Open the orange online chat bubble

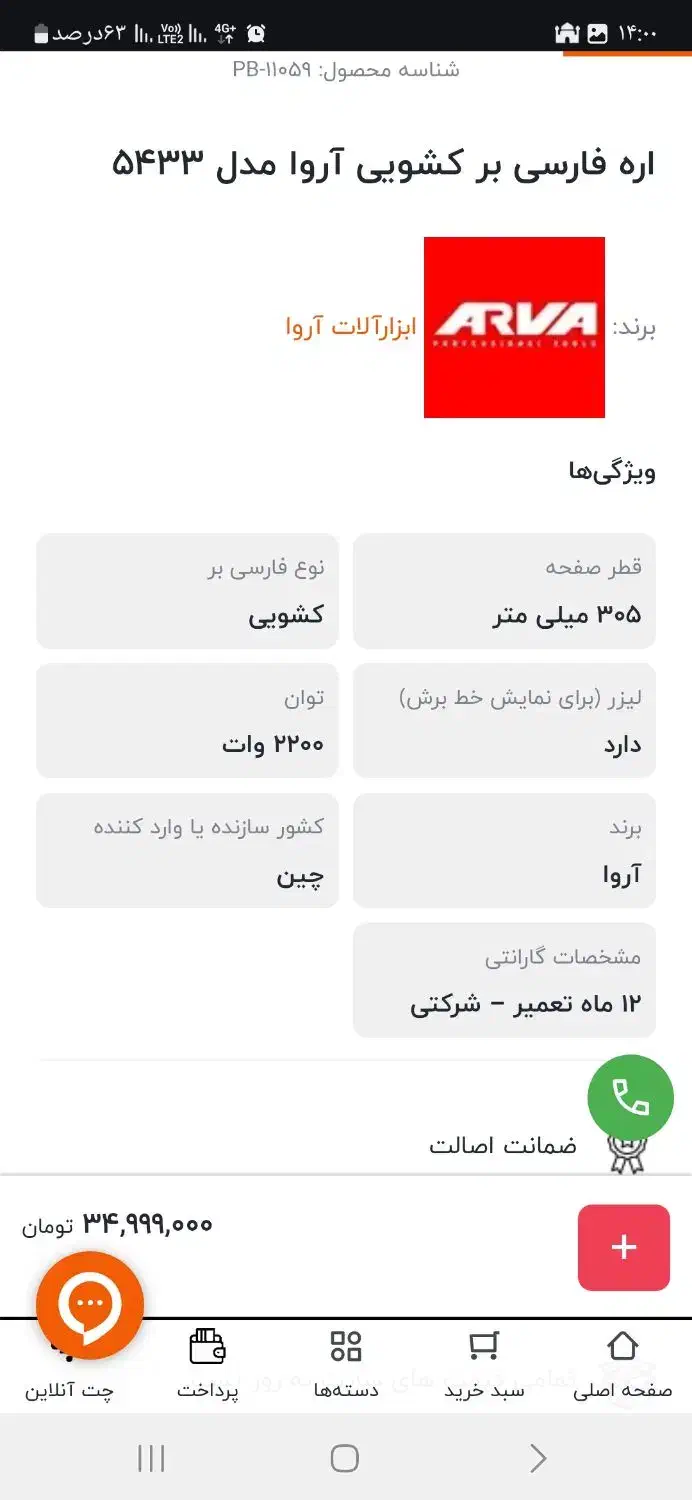90,1305
